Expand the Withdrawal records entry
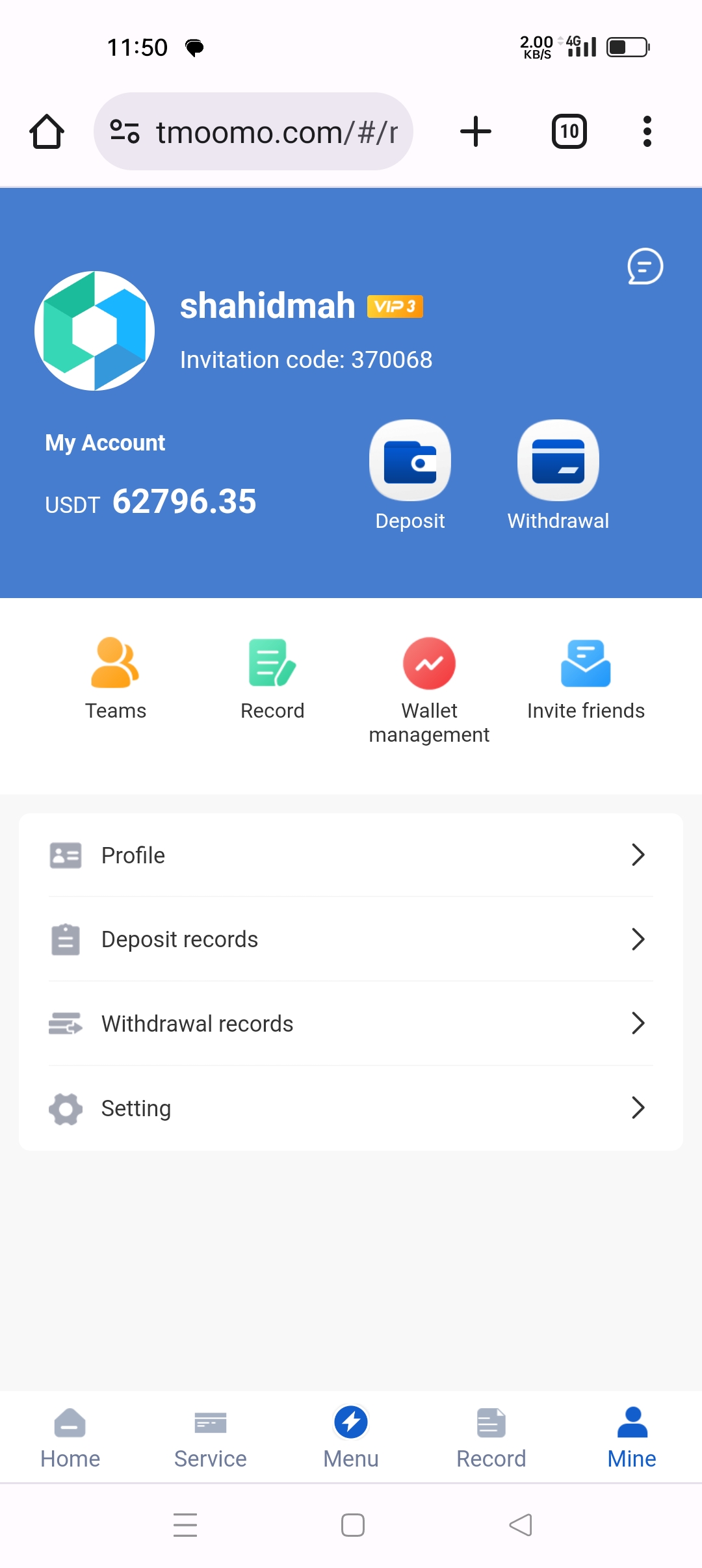Viewport: 702px width, 1568px height. [x=639, y=1023]
